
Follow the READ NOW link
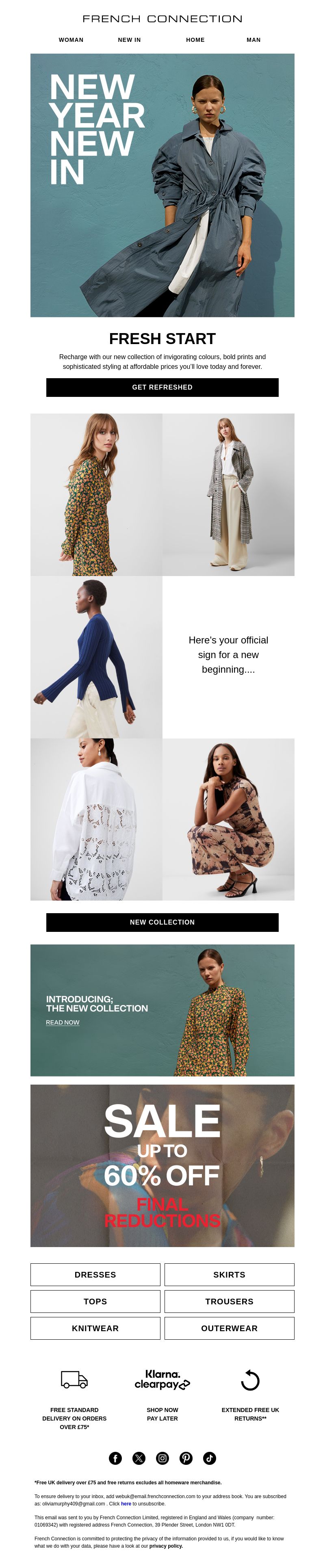(63, 1022)
